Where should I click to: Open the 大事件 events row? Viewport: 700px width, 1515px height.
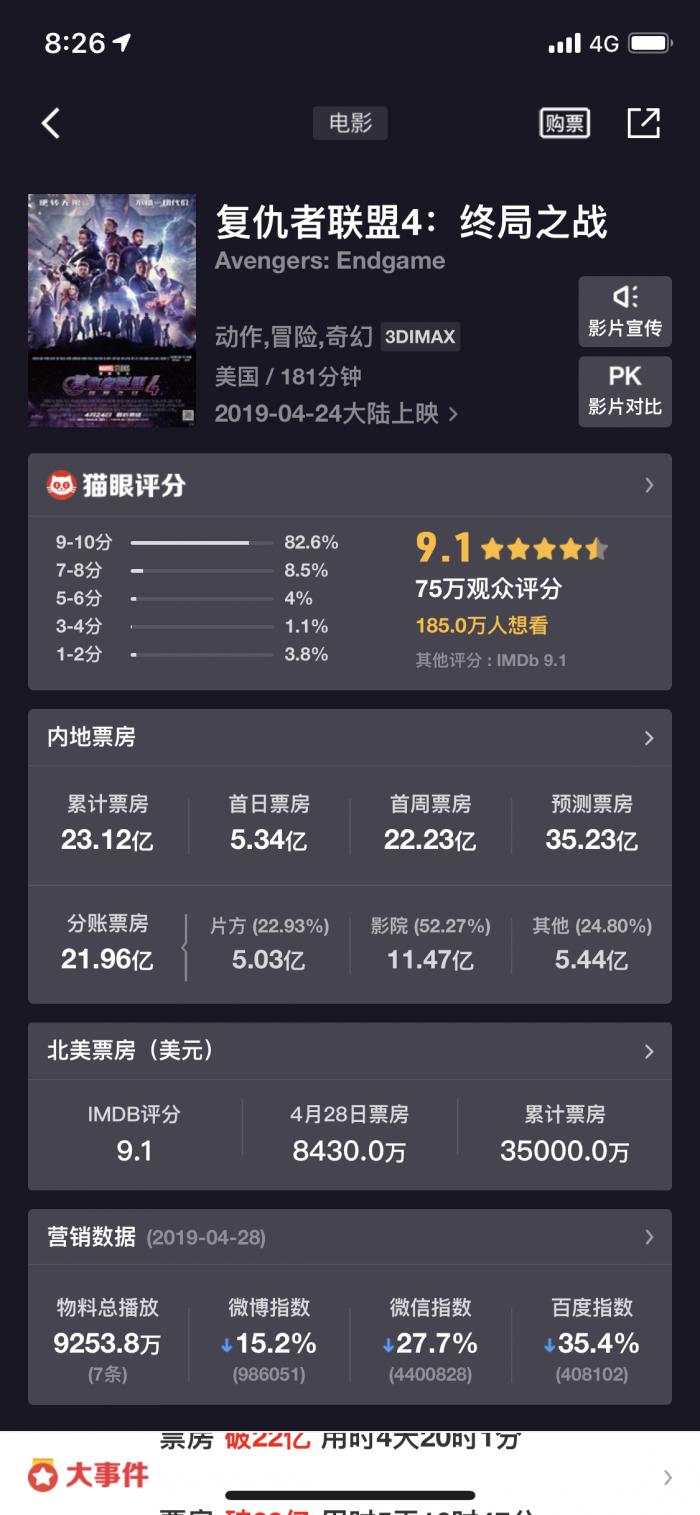pyautogui.click(x=349, y=1475)
